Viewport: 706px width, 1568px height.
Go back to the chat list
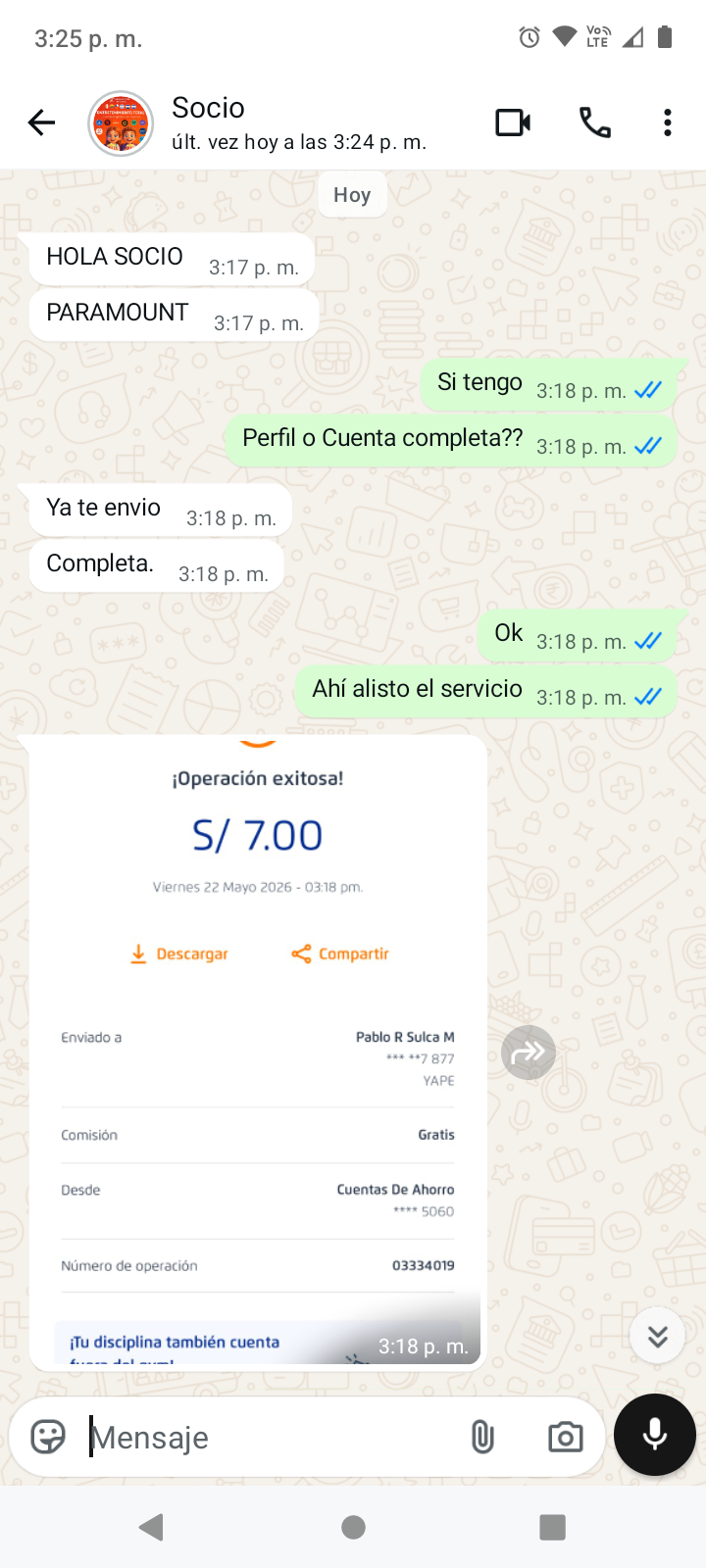pyautogui.click(x=41, y=122)
